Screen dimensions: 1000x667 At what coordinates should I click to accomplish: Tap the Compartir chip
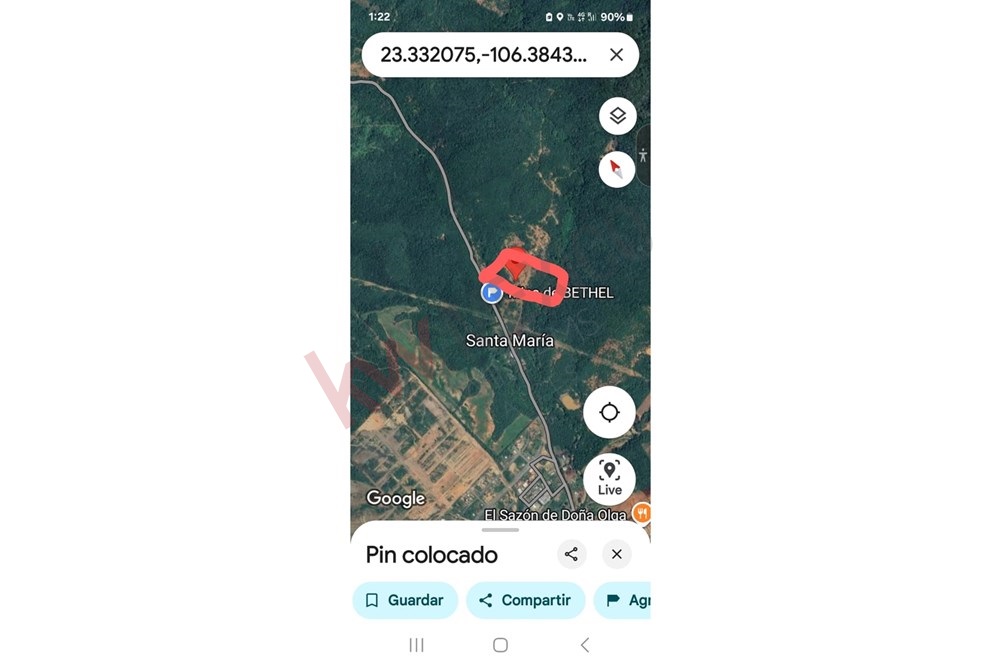coord(525,600)
